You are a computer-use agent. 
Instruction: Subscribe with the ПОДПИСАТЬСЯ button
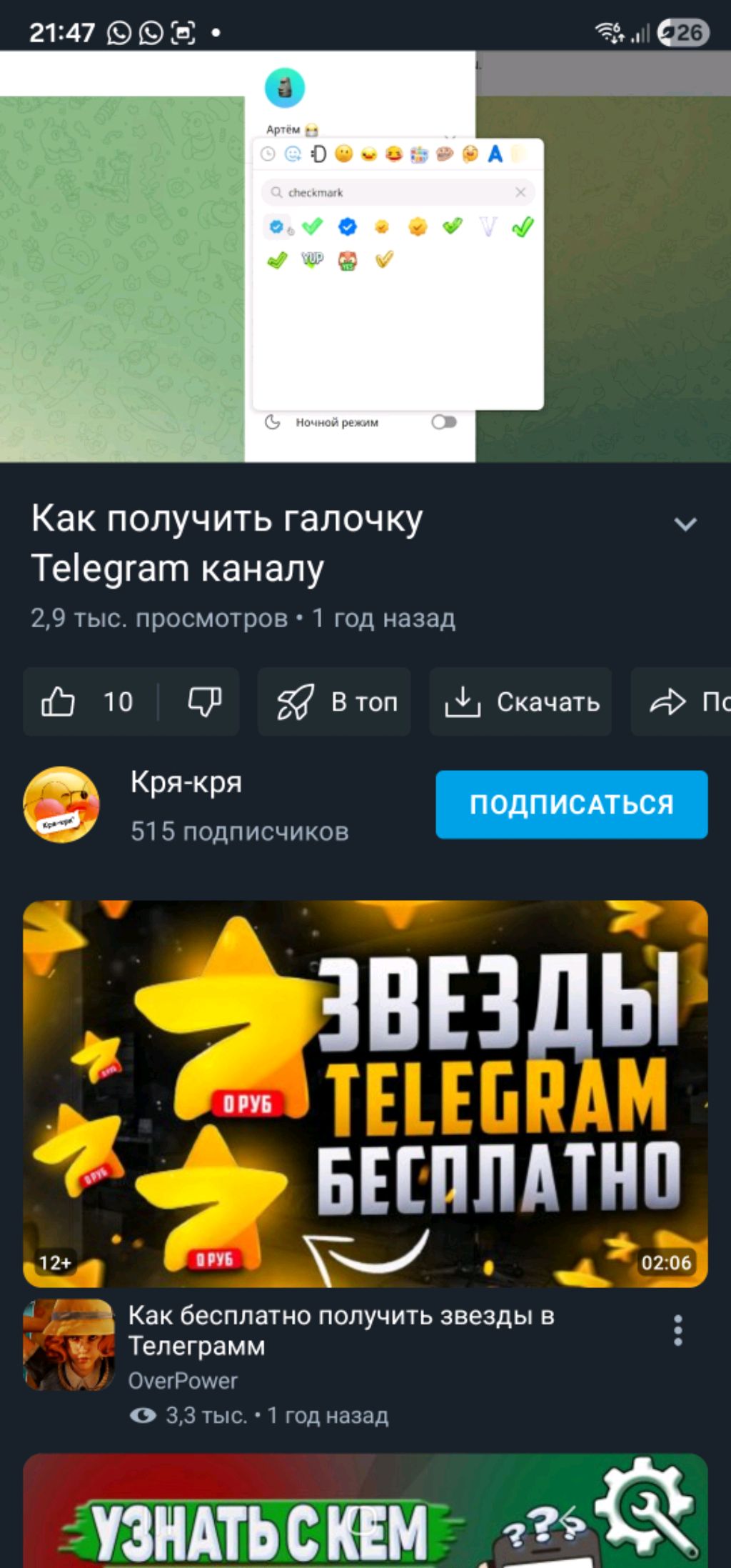click(x=571, y=804)
